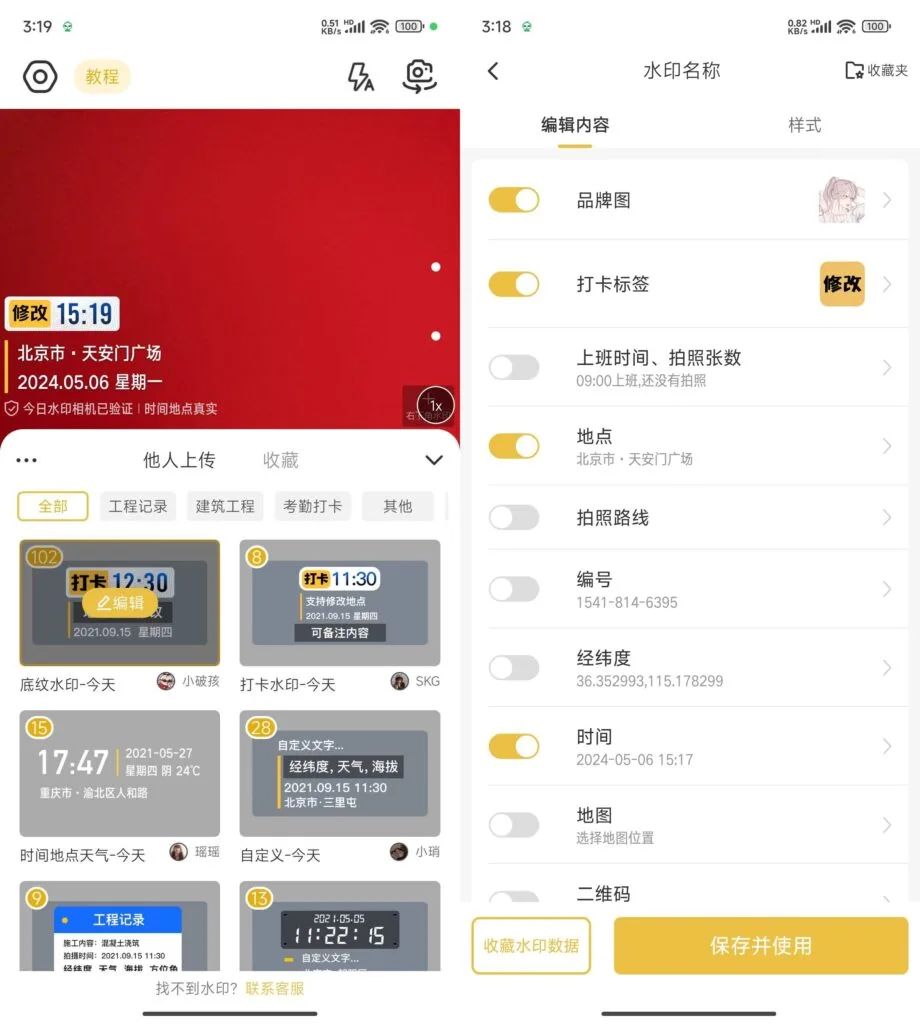Open the 教程 tutorial button
The width and height of the screenshot is (920, 1024).
(102, 77)
